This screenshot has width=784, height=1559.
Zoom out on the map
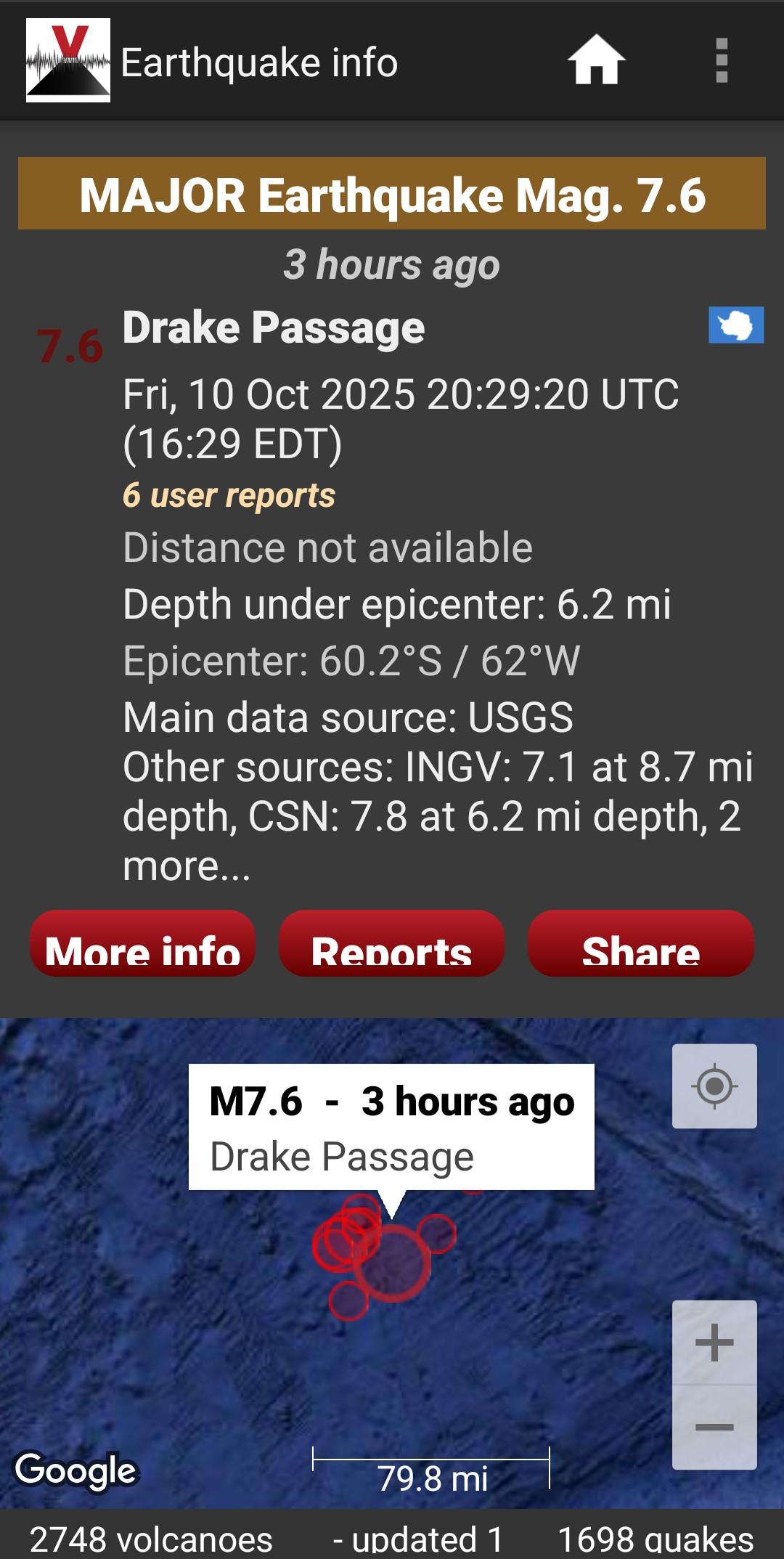click(714, 1428)
